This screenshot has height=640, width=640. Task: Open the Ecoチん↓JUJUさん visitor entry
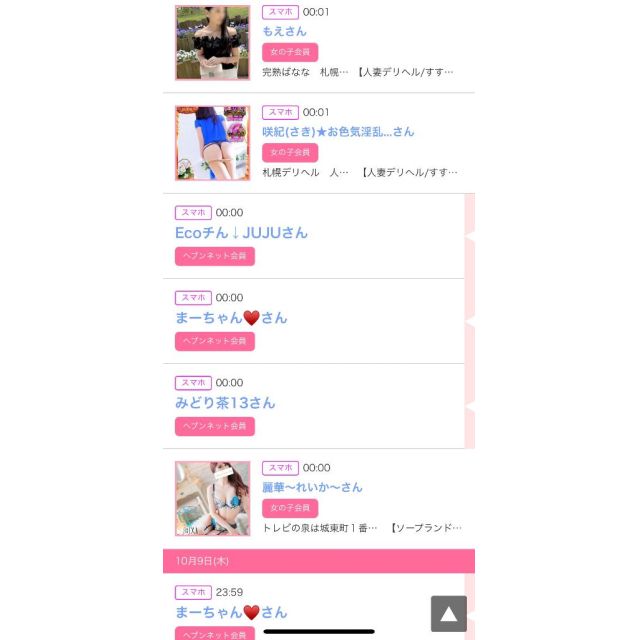pos(241,233)
